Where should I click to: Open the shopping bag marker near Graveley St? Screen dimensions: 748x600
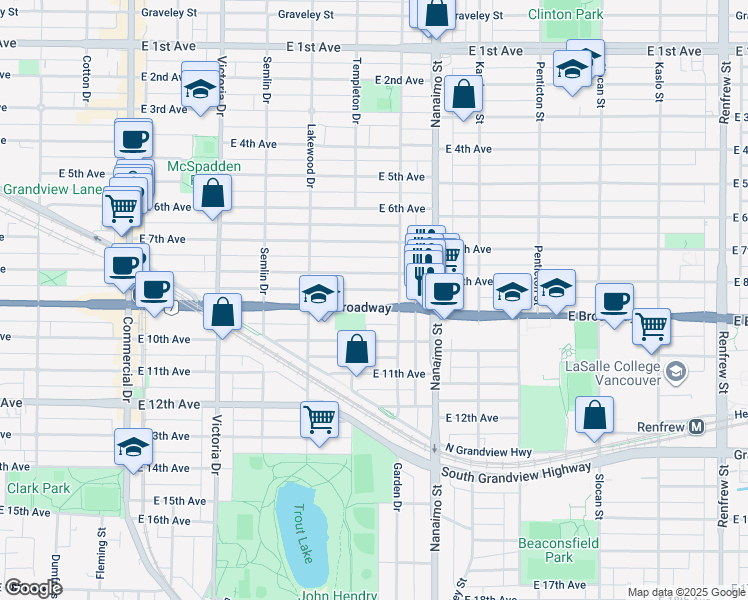pyautogui.click(x=436, y=13)
